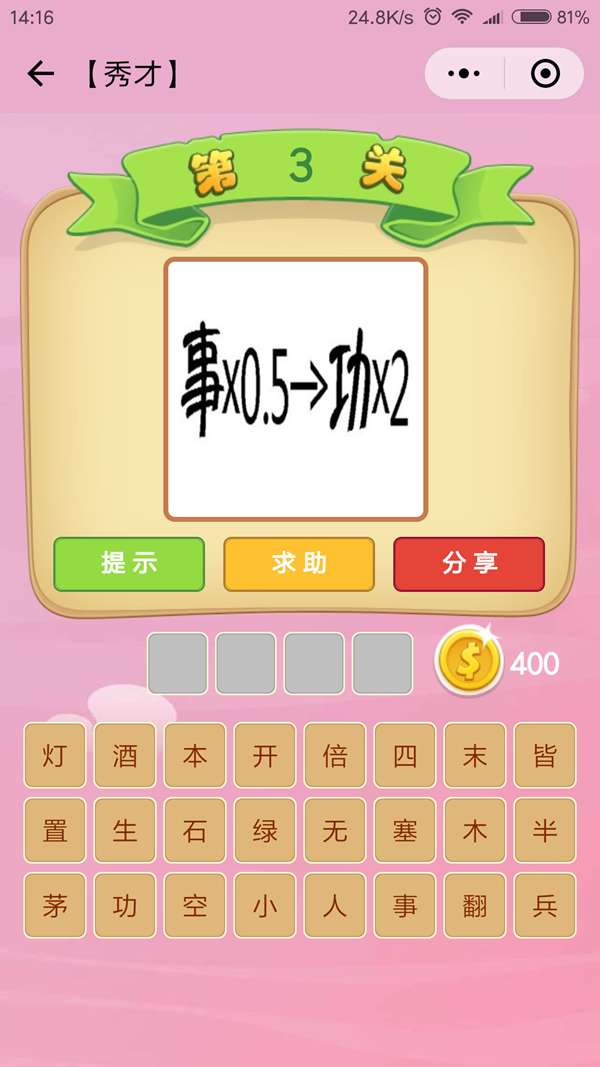This screenshot has height=1067, width=600.
Task: Pick the character 灯 tile
Action: tap(55, 756)
